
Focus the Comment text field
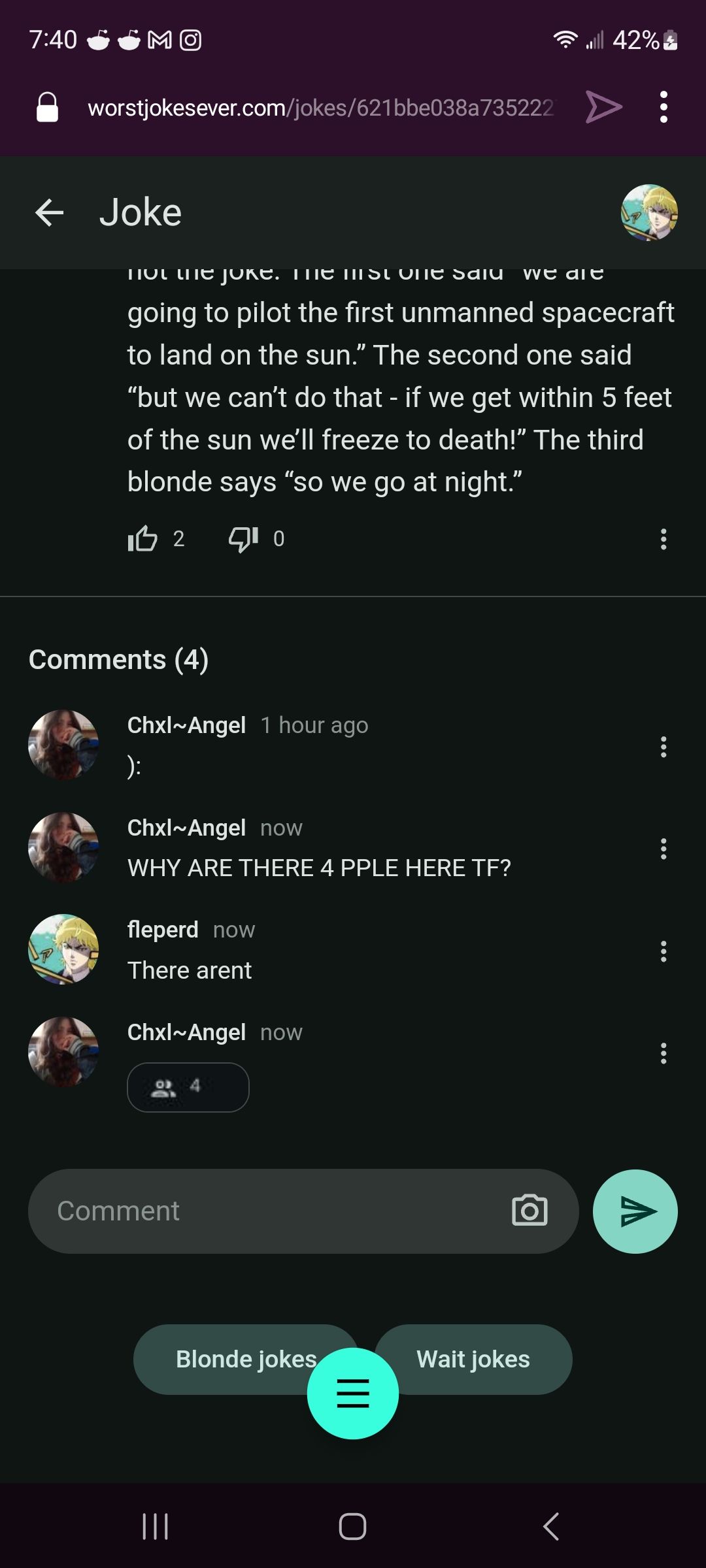(275, 1211)
